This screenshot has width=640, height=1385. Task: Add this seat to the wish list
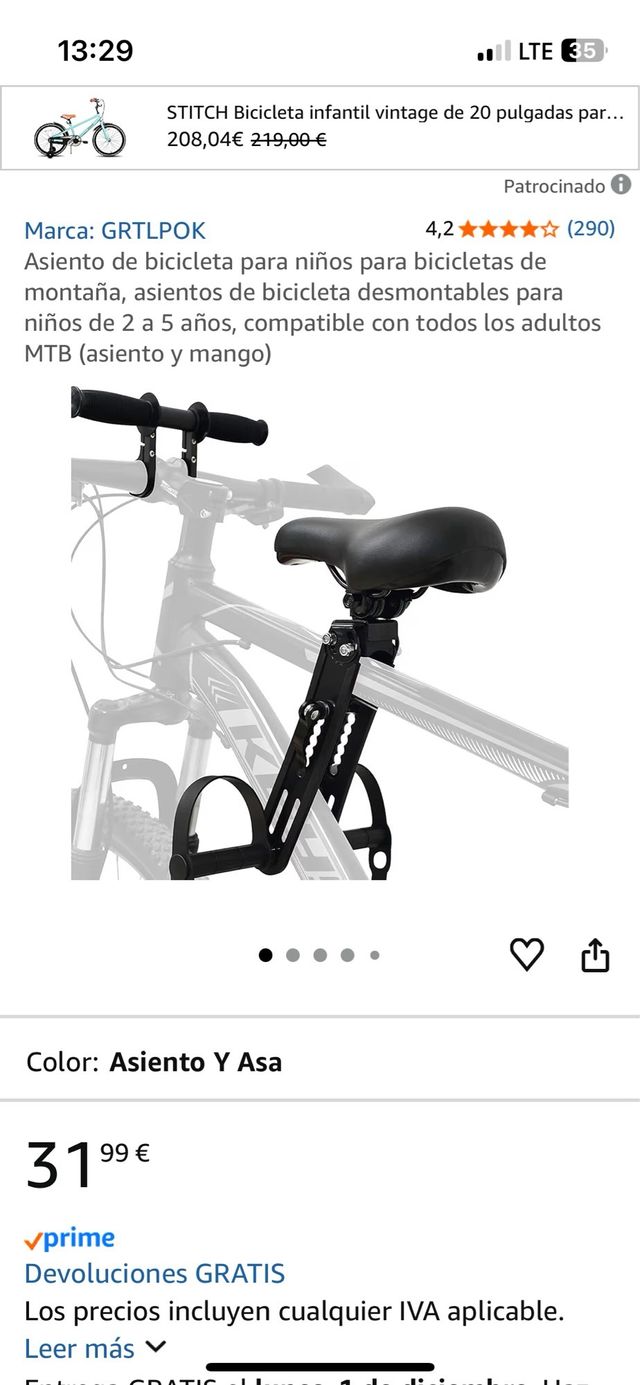(x=527, y=955)
